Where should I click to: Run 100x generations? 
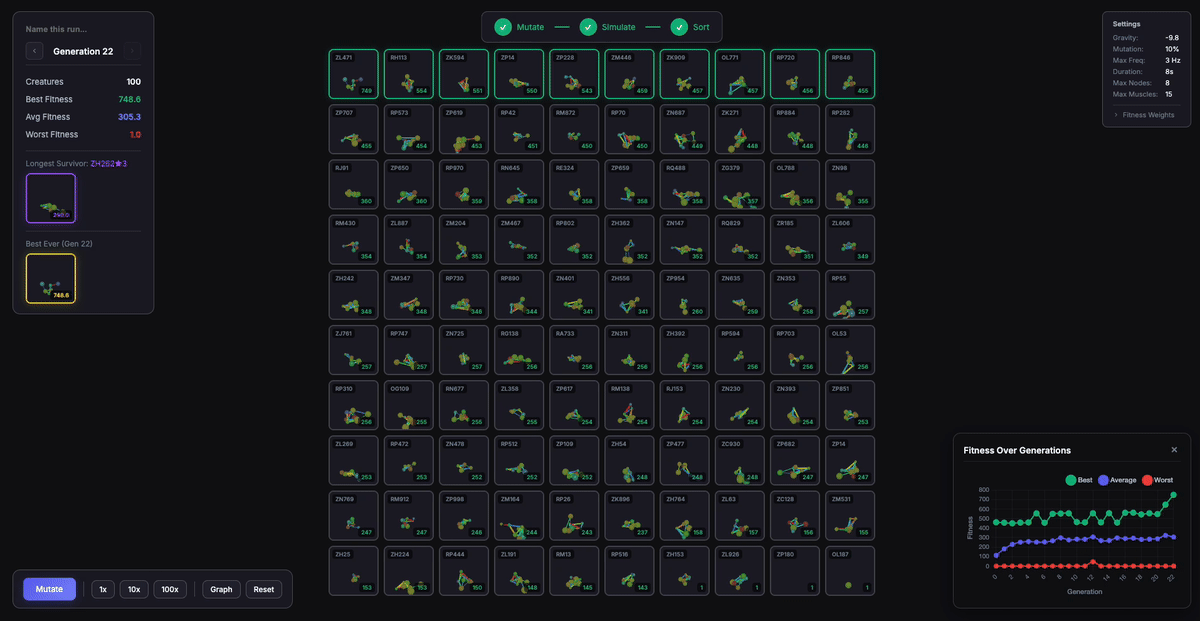pyautogui.click(x=170, y=589)
